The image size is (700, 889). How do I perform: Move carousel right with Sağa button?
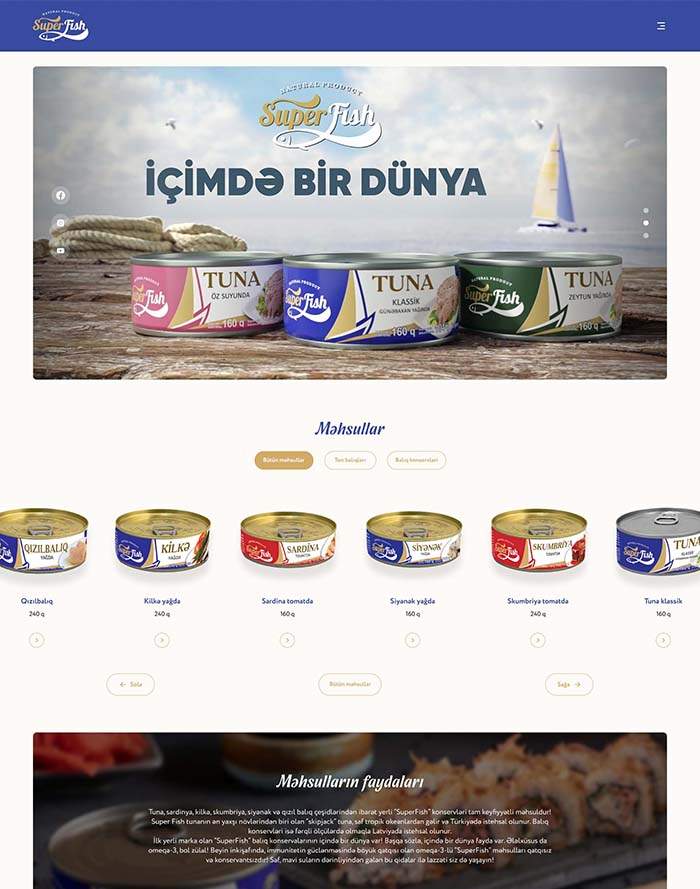569,684
